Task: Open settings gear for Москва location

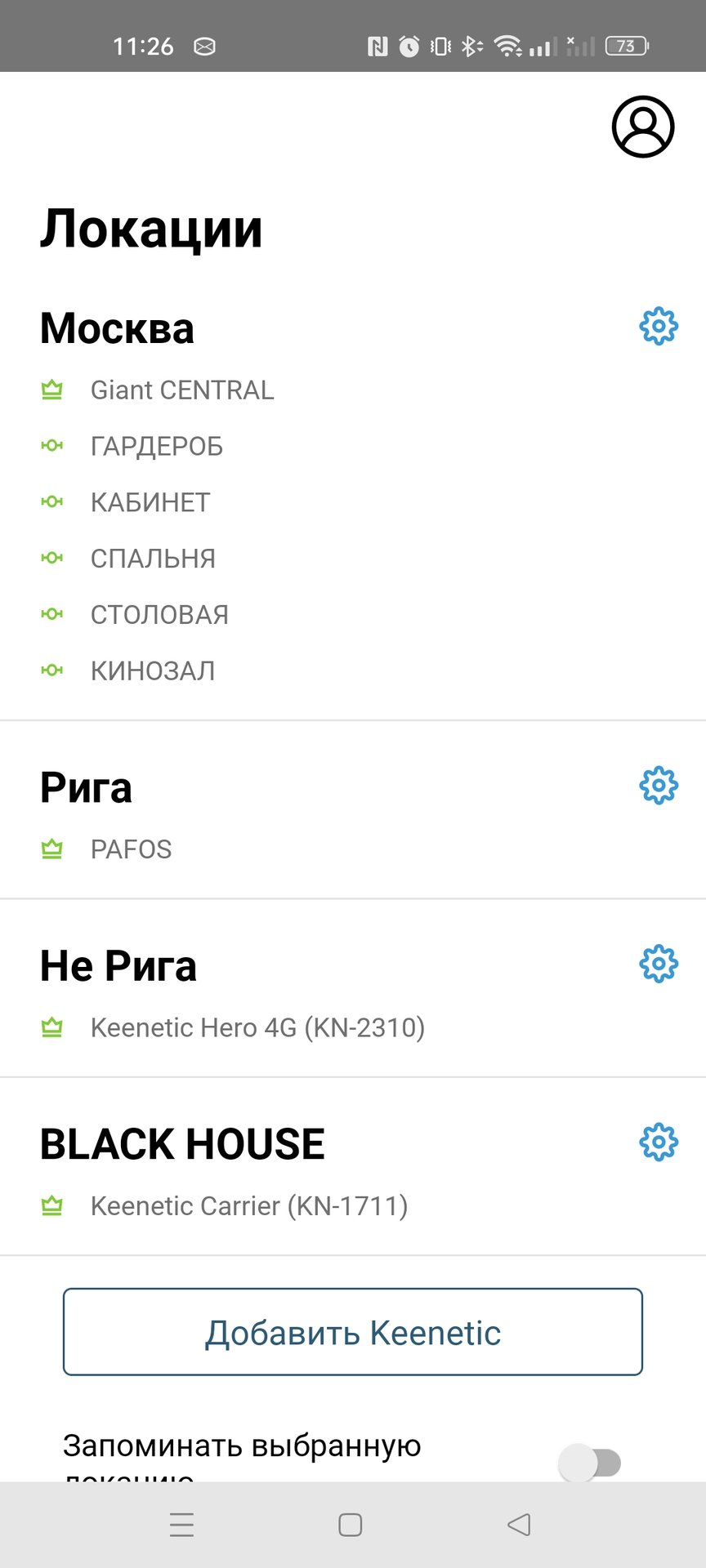Action: pyautogui.click(x=658, y=327)
